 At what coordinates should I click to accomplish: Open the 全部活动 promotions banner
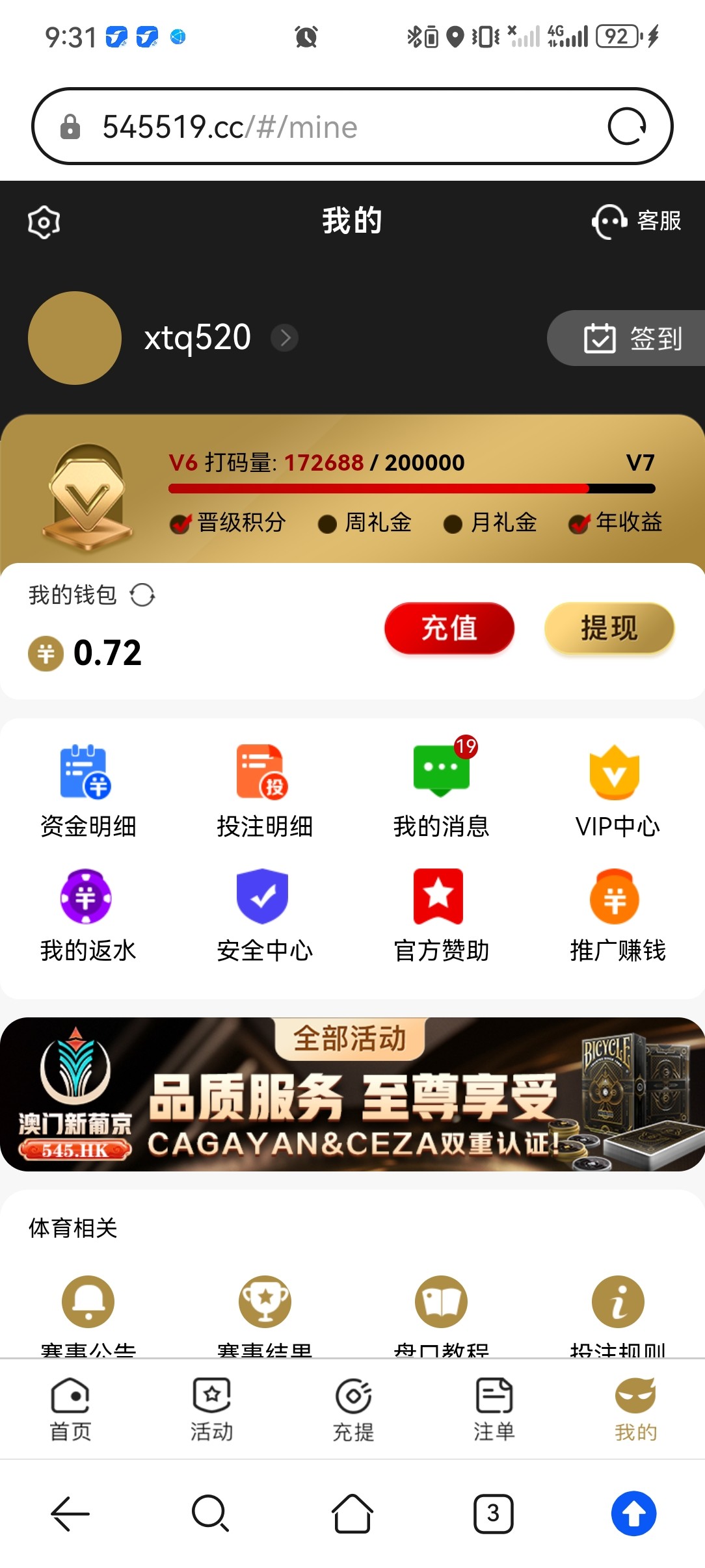point(352,1095)
